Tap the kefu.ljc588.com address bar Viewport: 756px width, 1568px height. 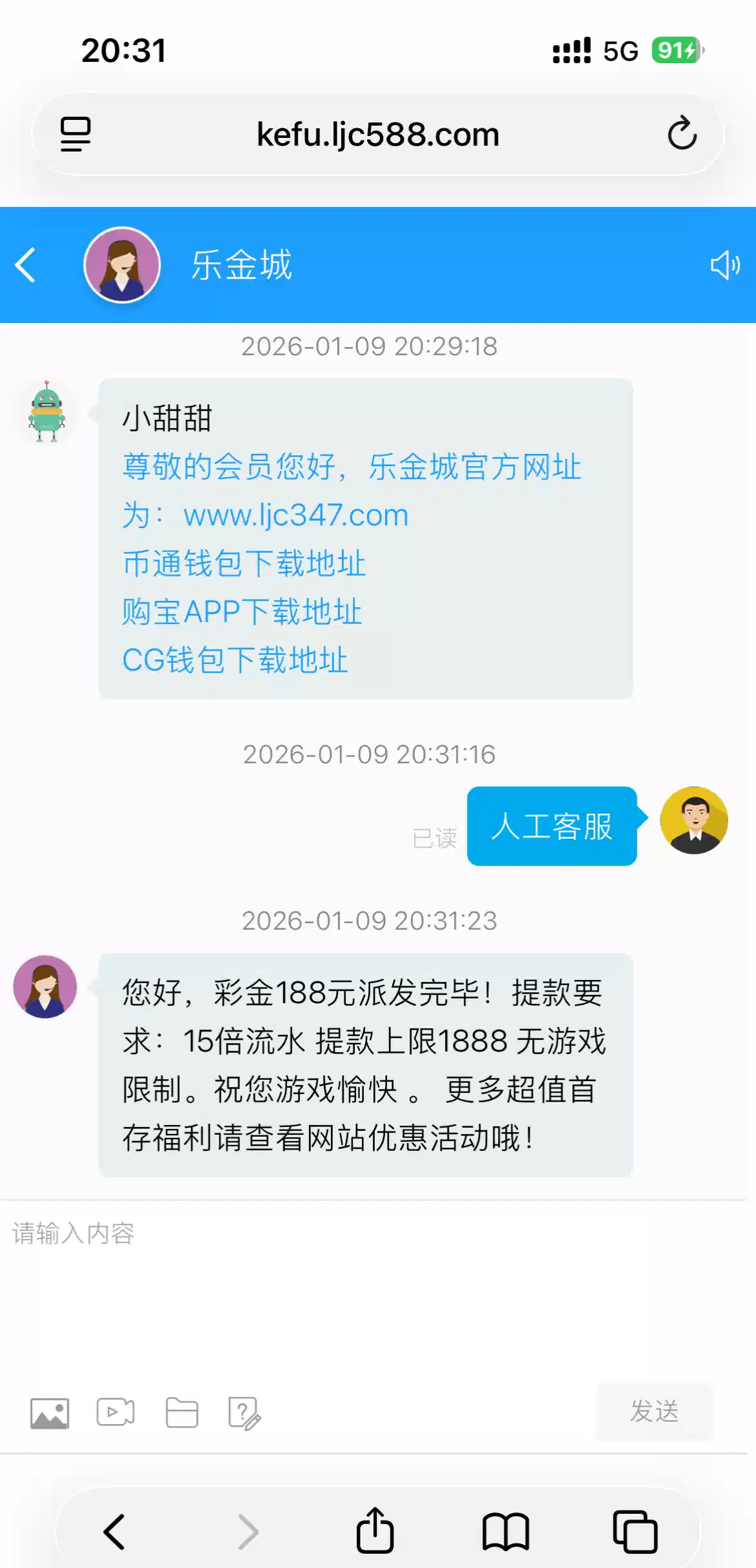click(378, 134)
